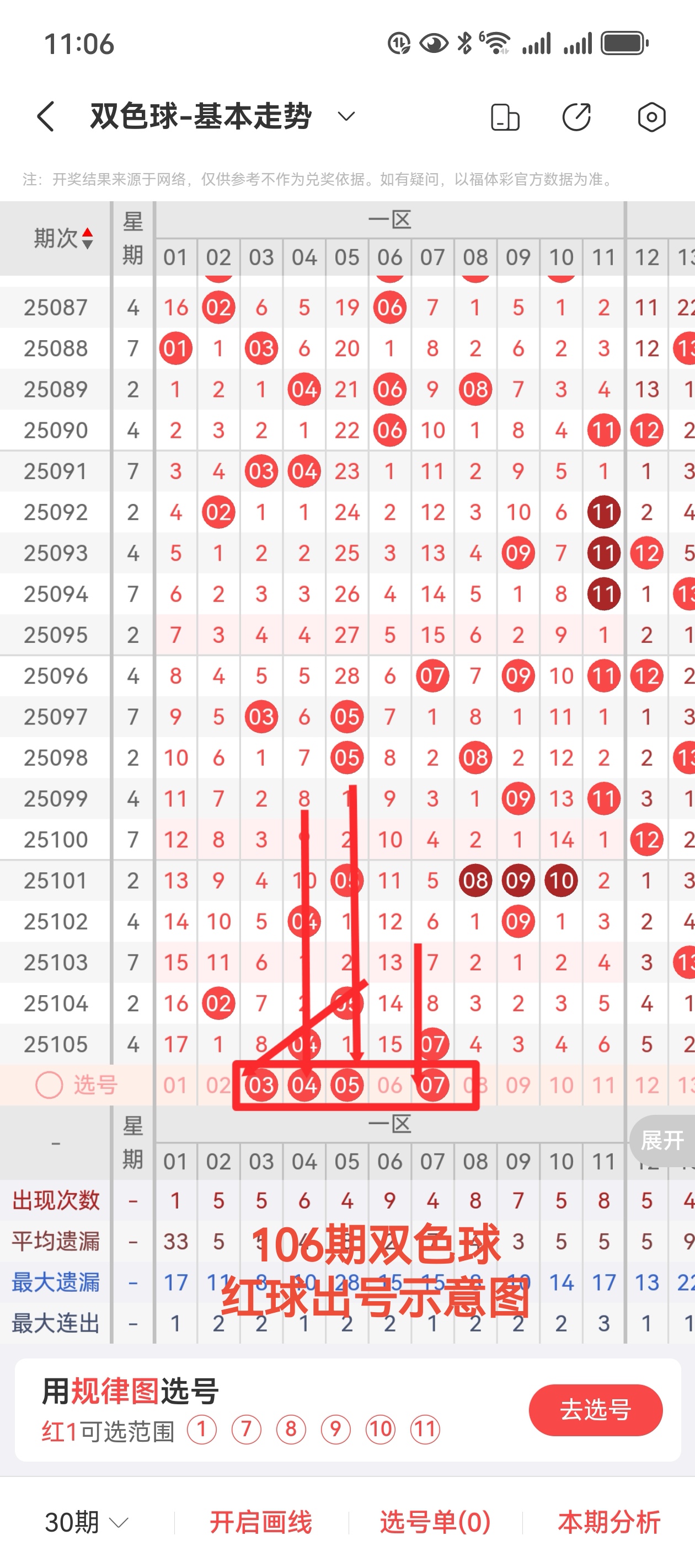This screenshot has width=695, height=1568.
Task: Toggle the 期次 sort order
Action: click(87, 238)
